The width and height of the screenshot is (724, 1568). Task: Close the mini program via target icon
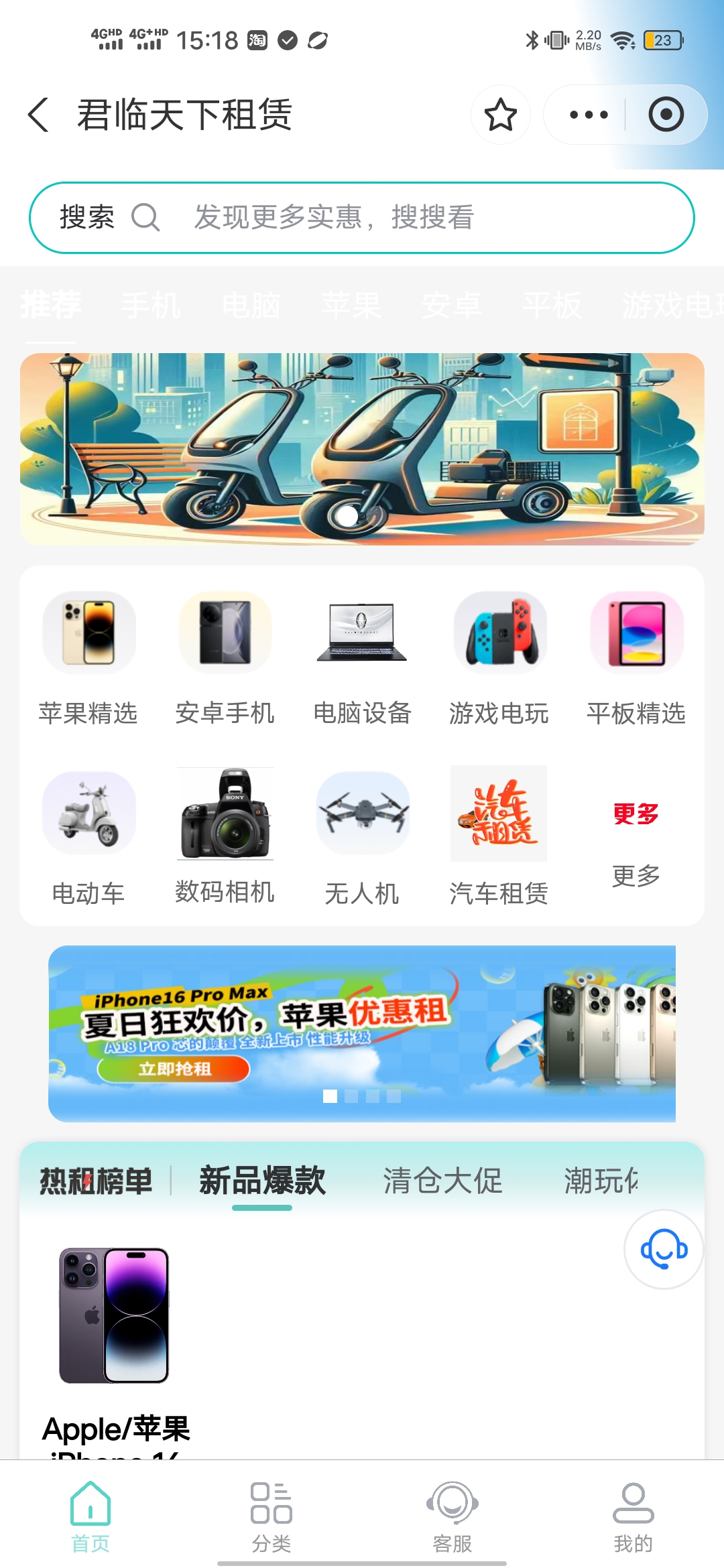[666, 115]
